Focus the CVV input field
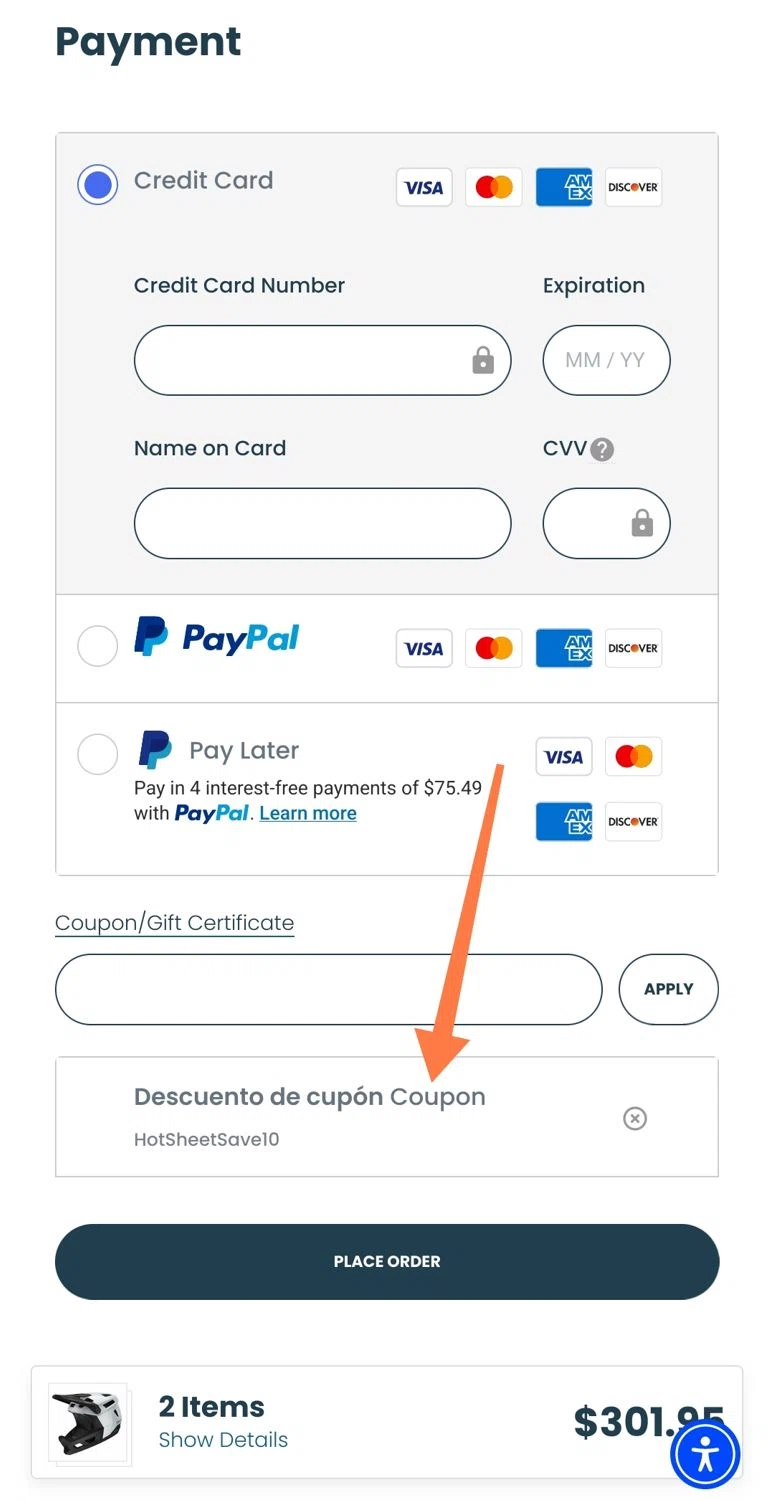The width and height of the screenshot is (774, 1500). (x=590, y=523)
